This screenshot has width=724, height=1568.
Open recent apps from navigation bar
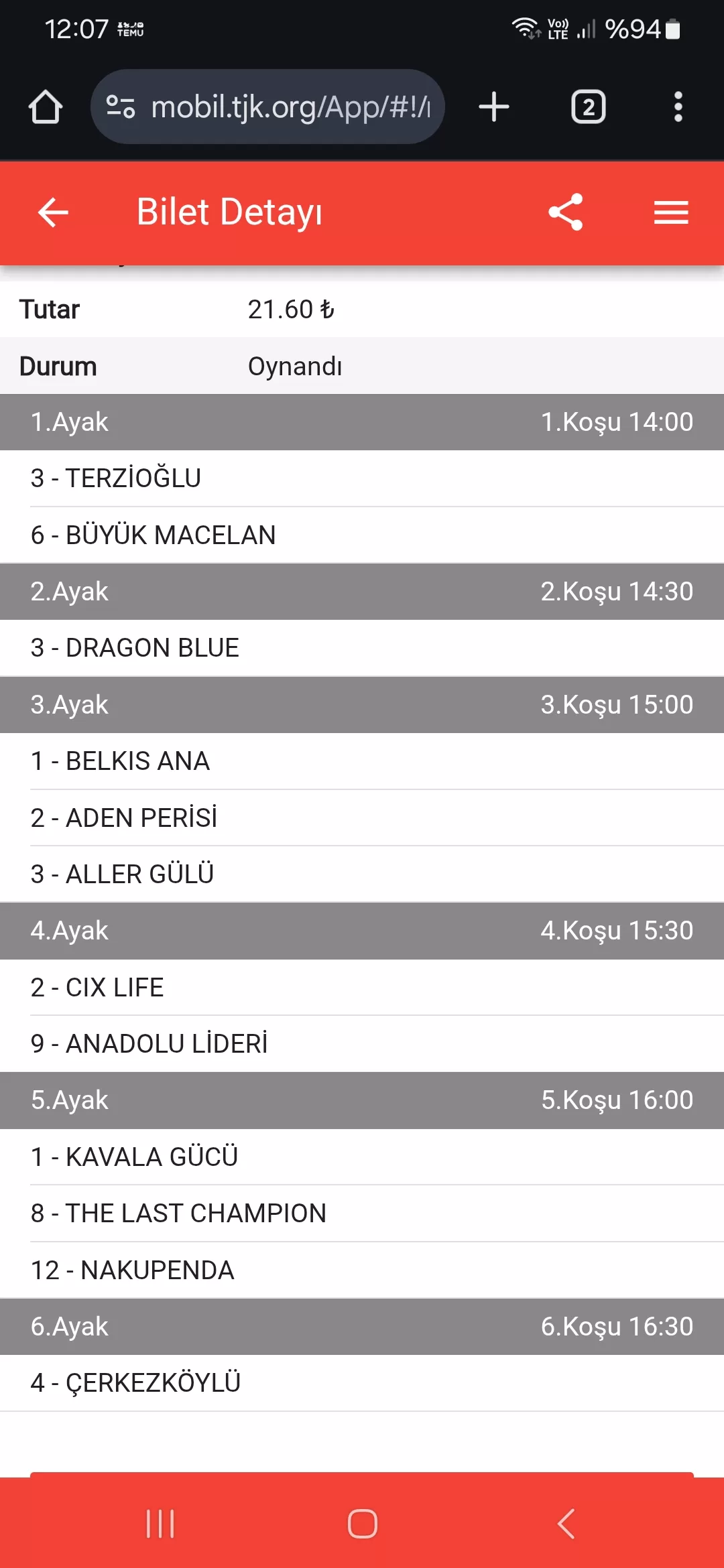coord(160,1524)
